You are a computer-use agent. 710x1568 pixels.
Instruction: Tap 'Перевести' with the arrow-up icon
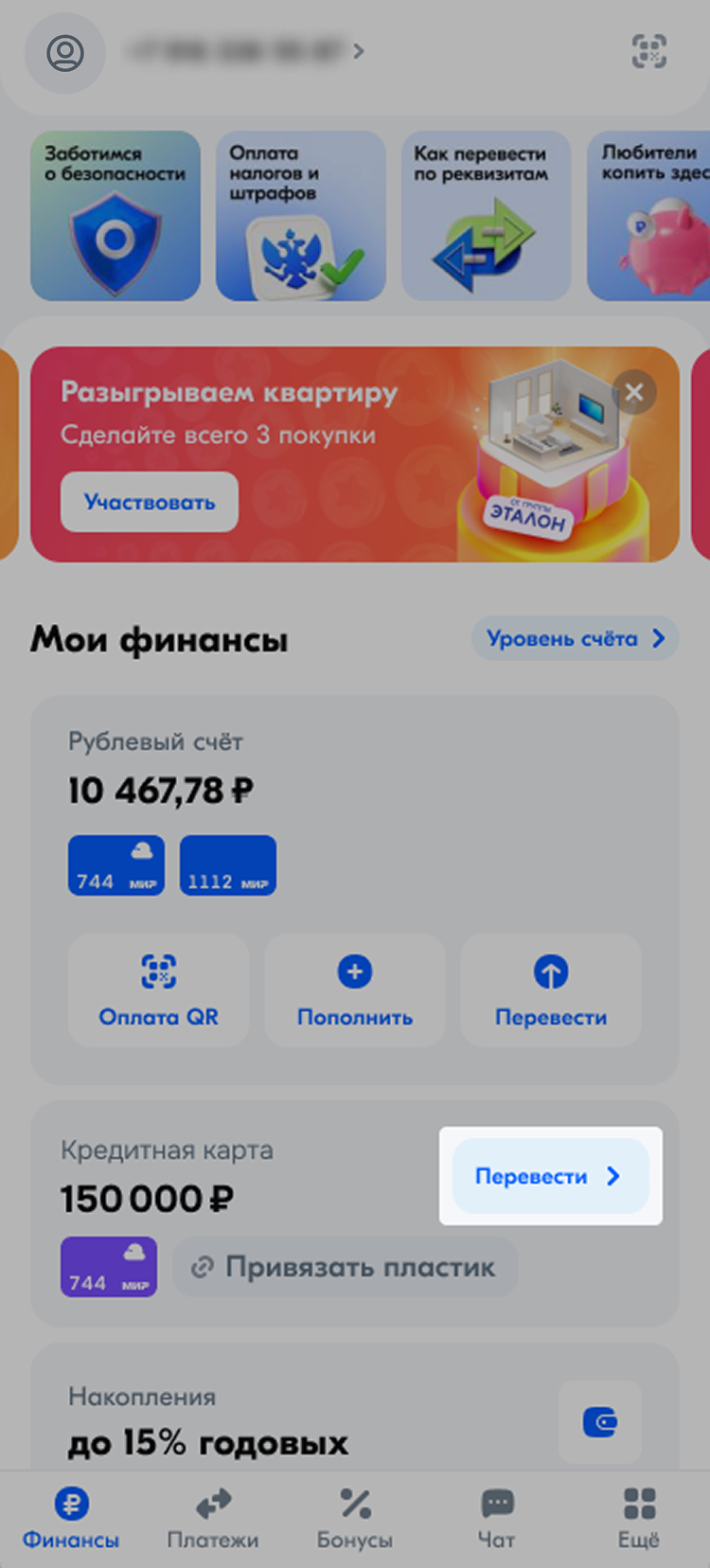[551, 990]
